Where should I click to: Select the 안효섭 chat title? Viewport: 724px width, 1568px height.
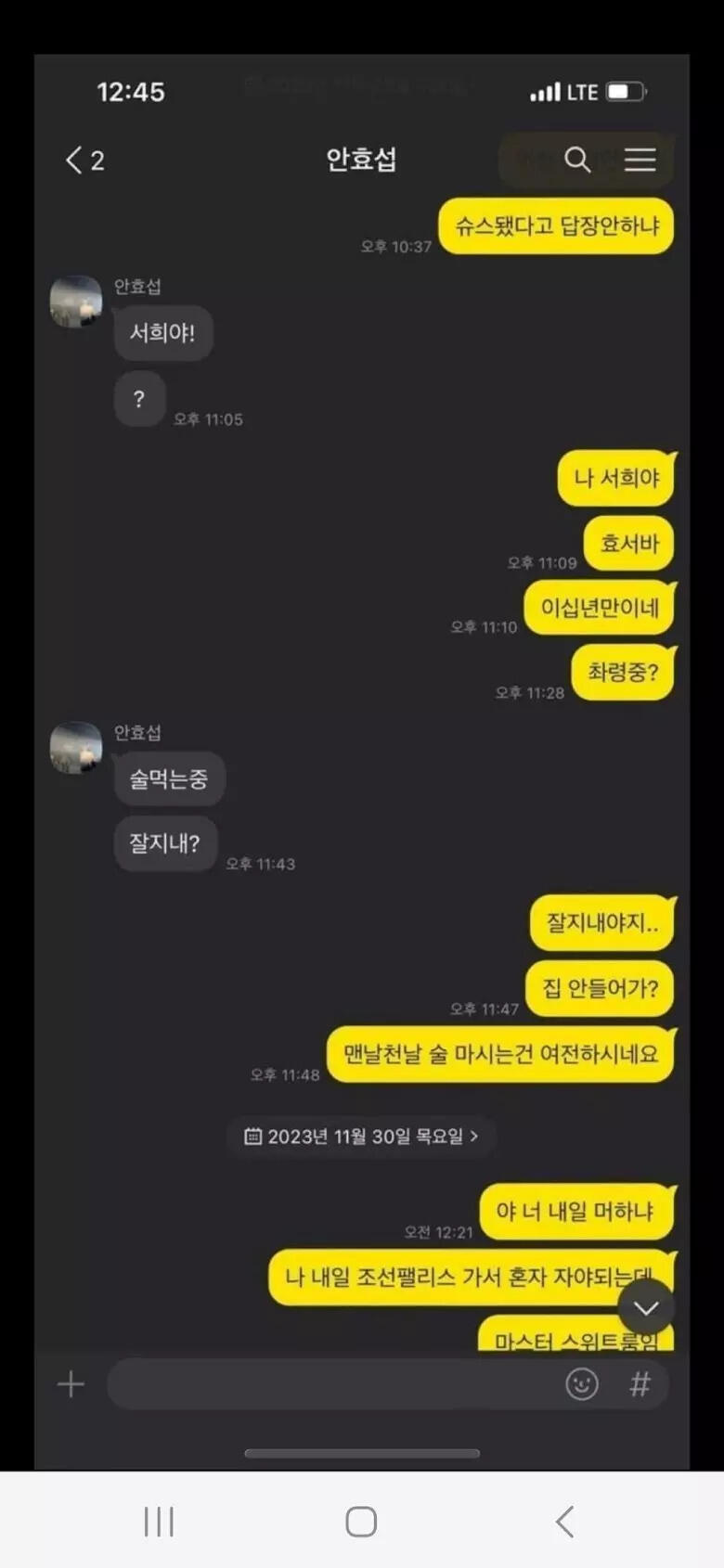pos(362,160)
